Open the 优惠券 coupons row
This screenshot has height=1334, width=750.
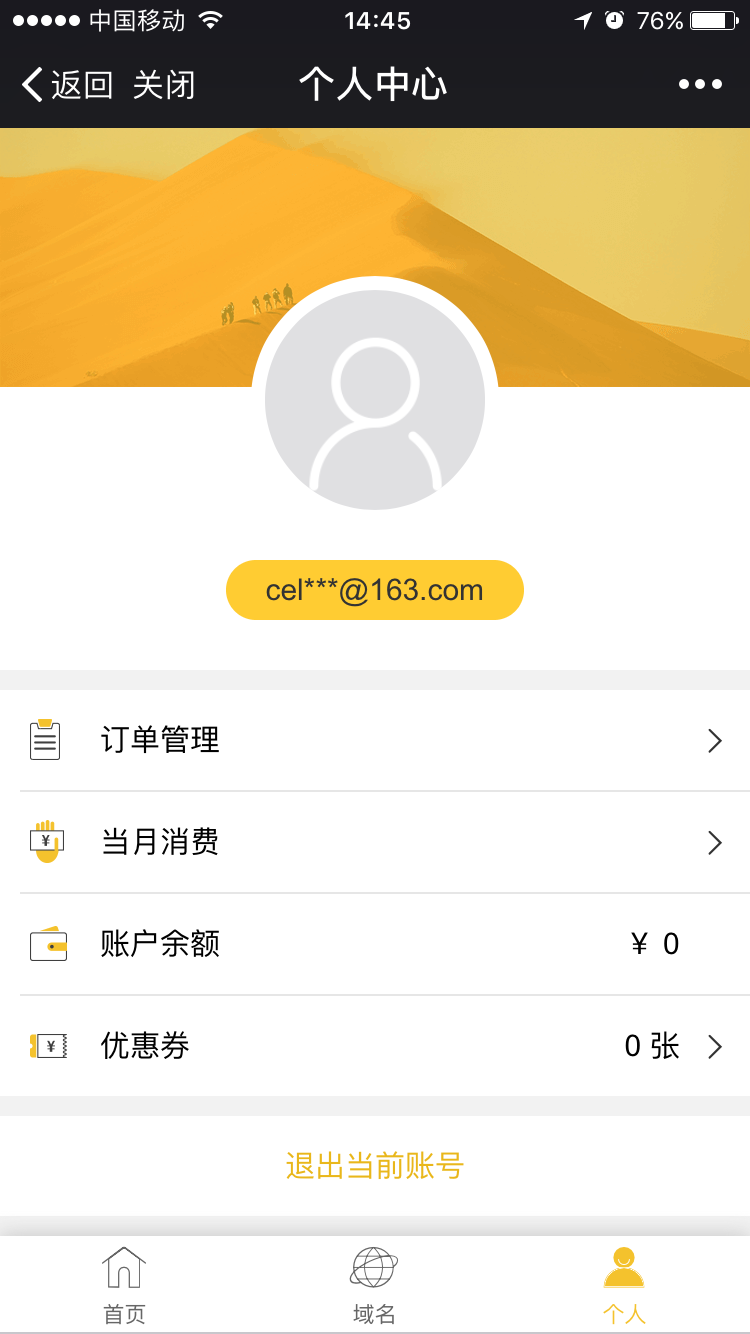375,1047
